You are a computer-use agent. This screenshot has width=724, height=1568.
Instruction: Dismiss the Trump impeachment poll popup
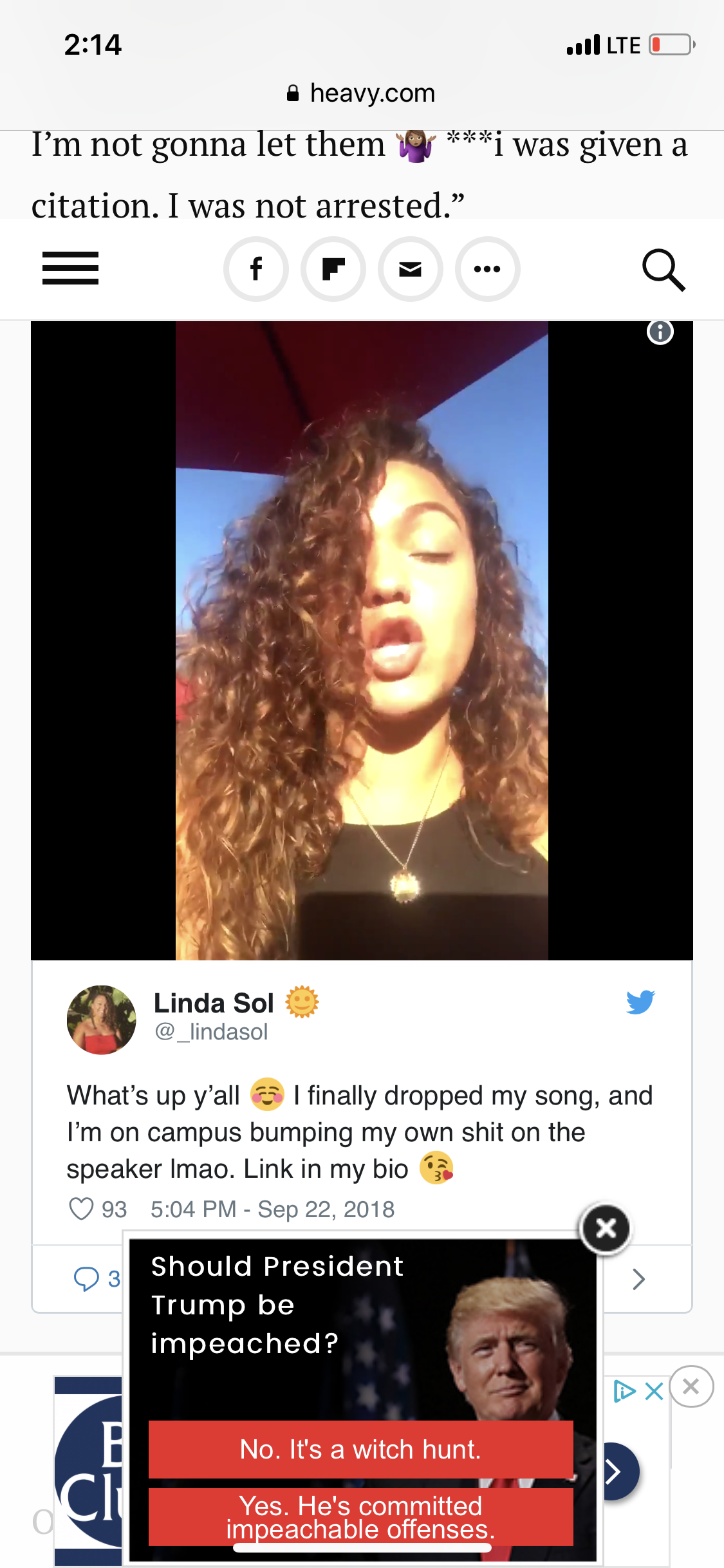tap(606, 1229)
